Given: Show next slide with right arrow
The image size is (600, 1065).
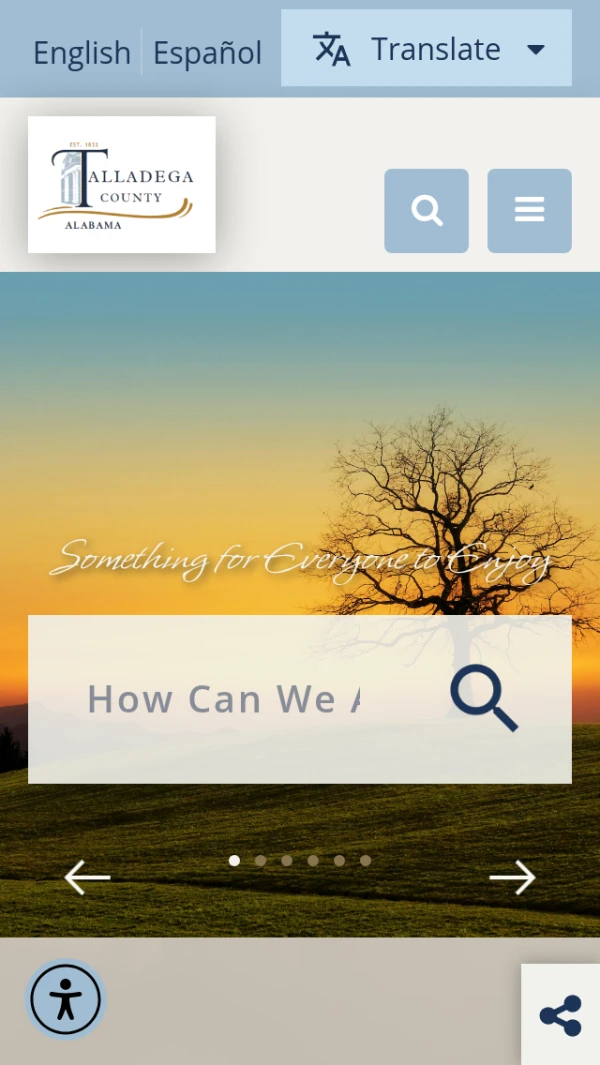Looking at the screenshot, I should [x=512, y=878].
